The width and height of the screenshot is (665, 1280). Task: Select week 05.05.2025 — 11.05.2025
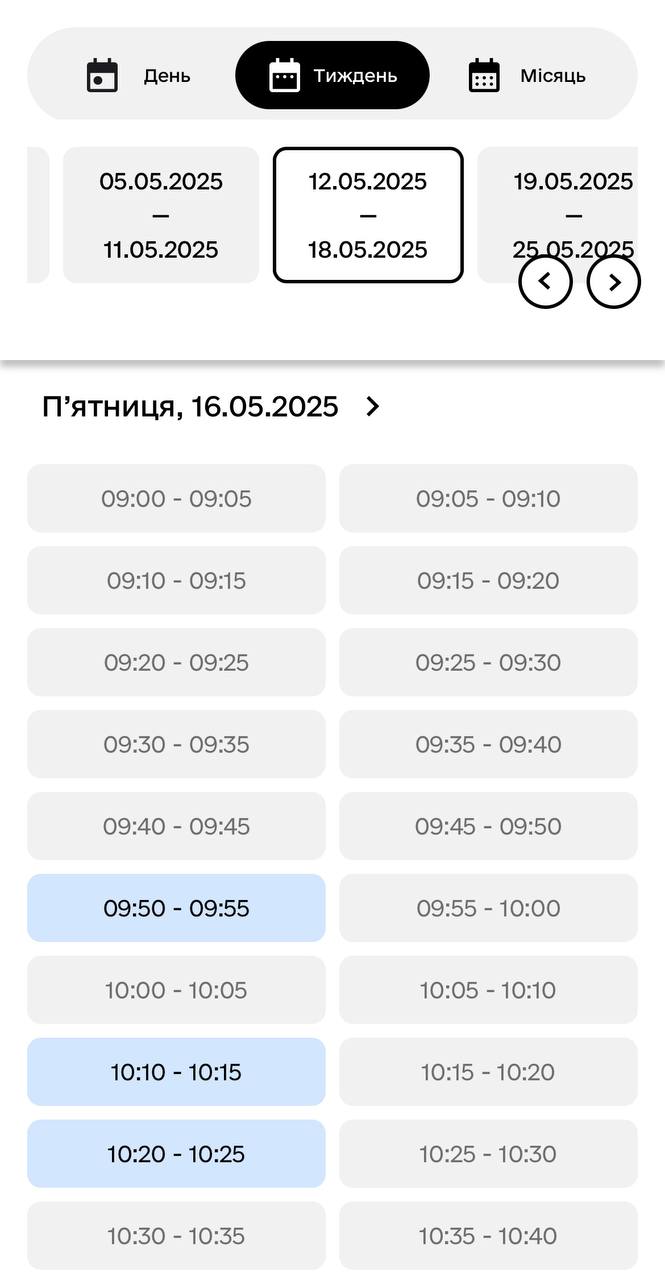pyautogui.click(x=161, y=215)
